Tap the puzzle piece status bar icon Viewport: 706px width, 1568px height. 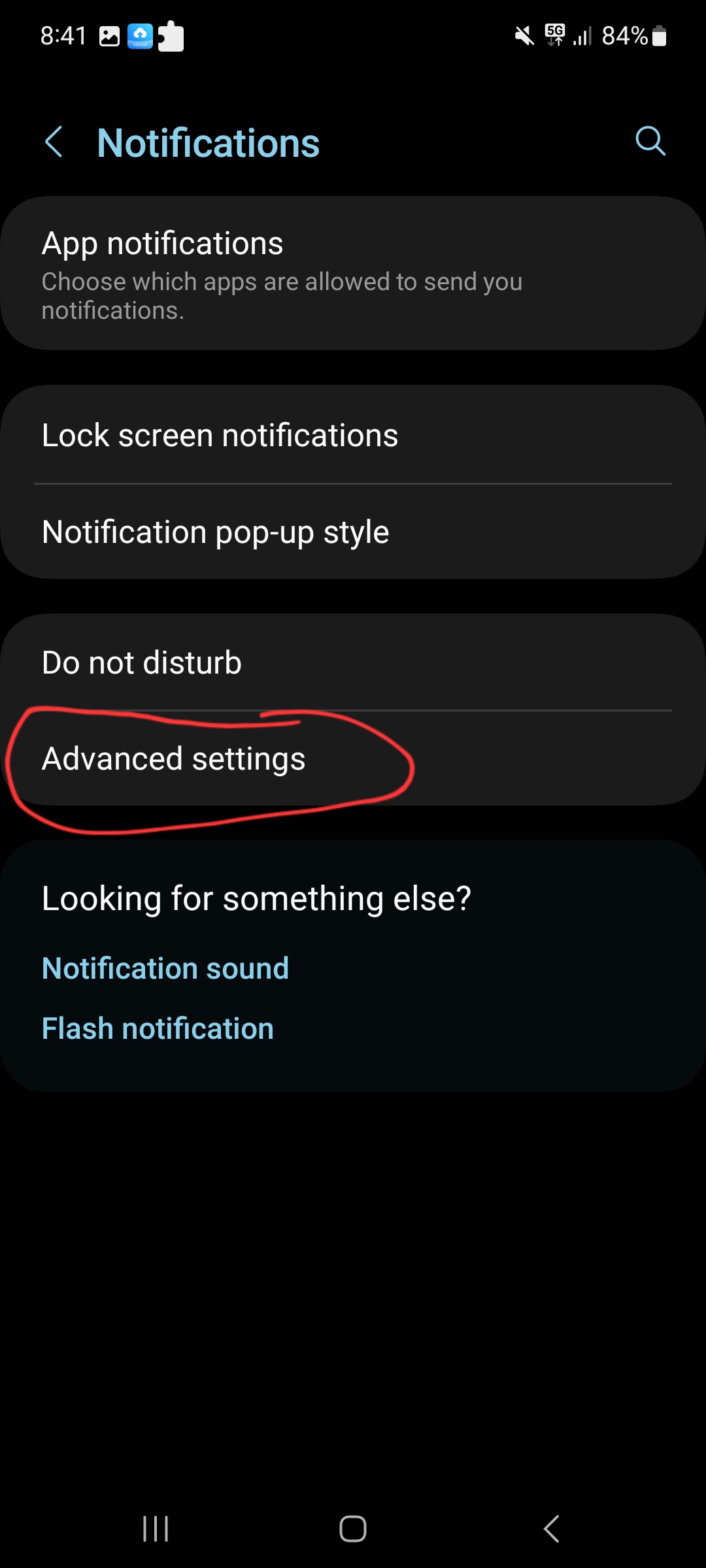(x=171, y=36)
